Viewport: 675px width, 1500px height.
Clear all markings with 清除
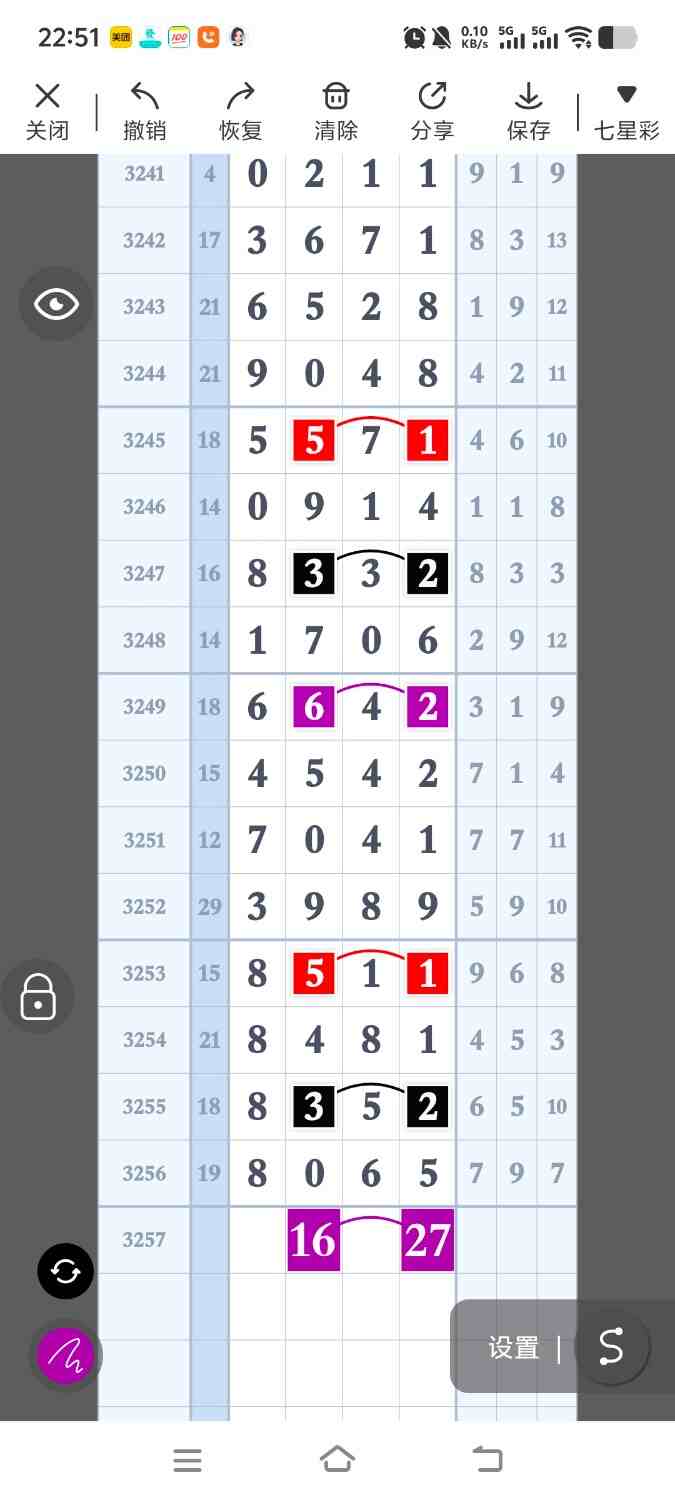click(x=335, y=111)
